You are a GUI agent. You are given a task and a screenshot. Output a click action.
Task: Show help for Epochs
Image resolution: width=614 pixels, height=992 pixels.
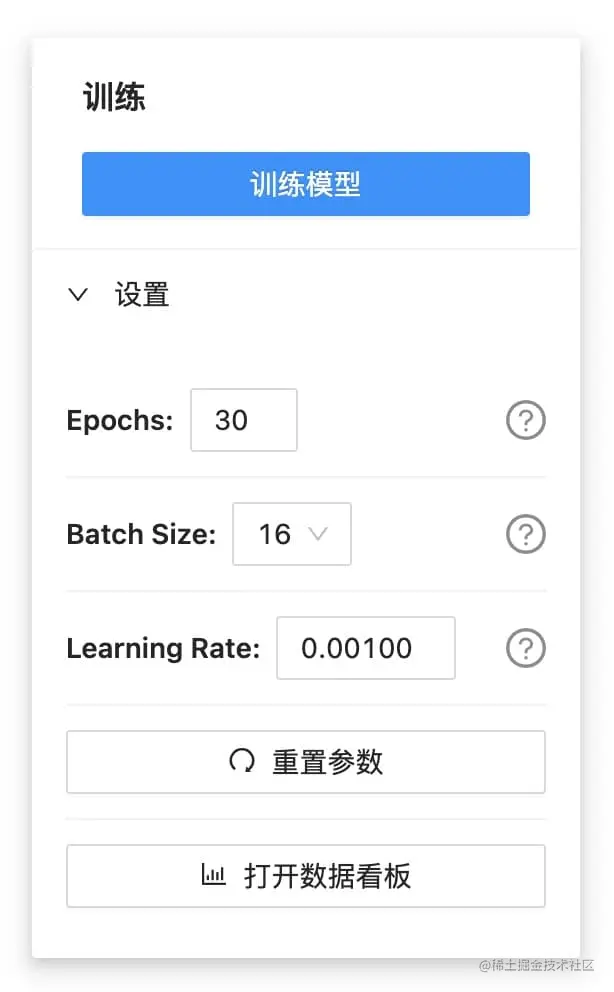(525, 421)
